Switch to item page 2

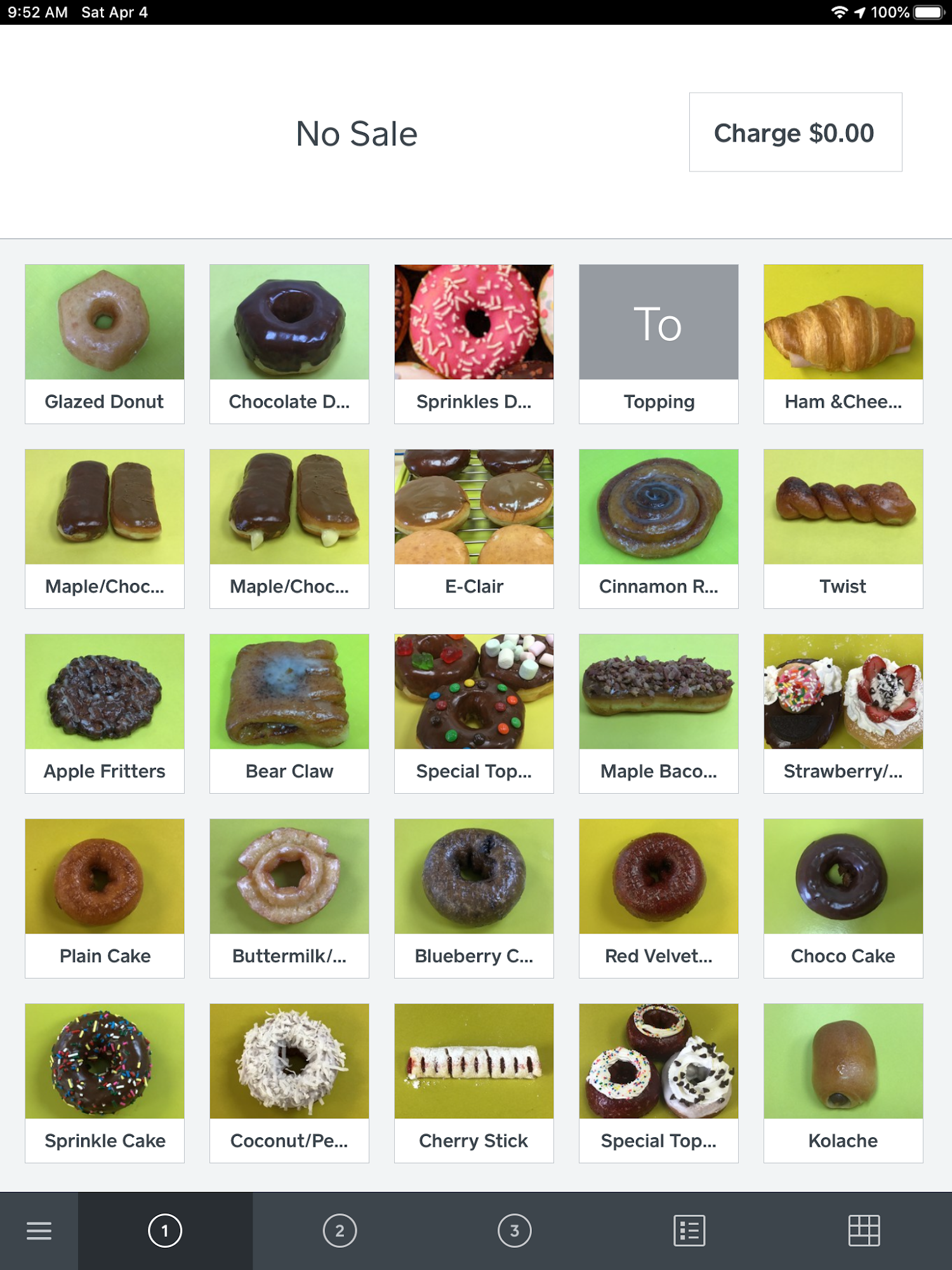(x=340, y=1231)
